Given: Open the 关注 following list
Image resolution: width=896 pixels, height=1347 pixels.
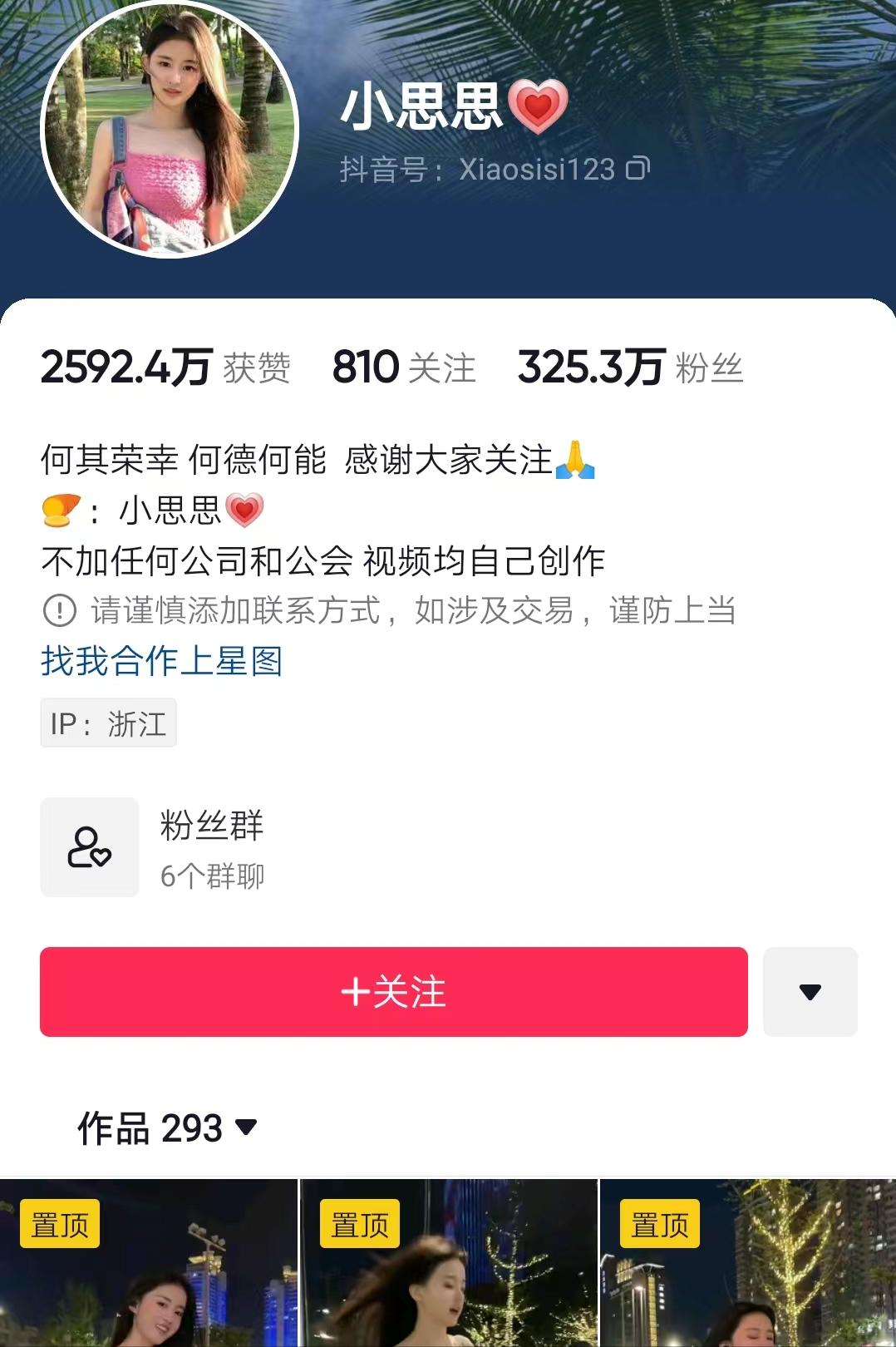Looking at the screenshot, I should [x=403, y=368].
